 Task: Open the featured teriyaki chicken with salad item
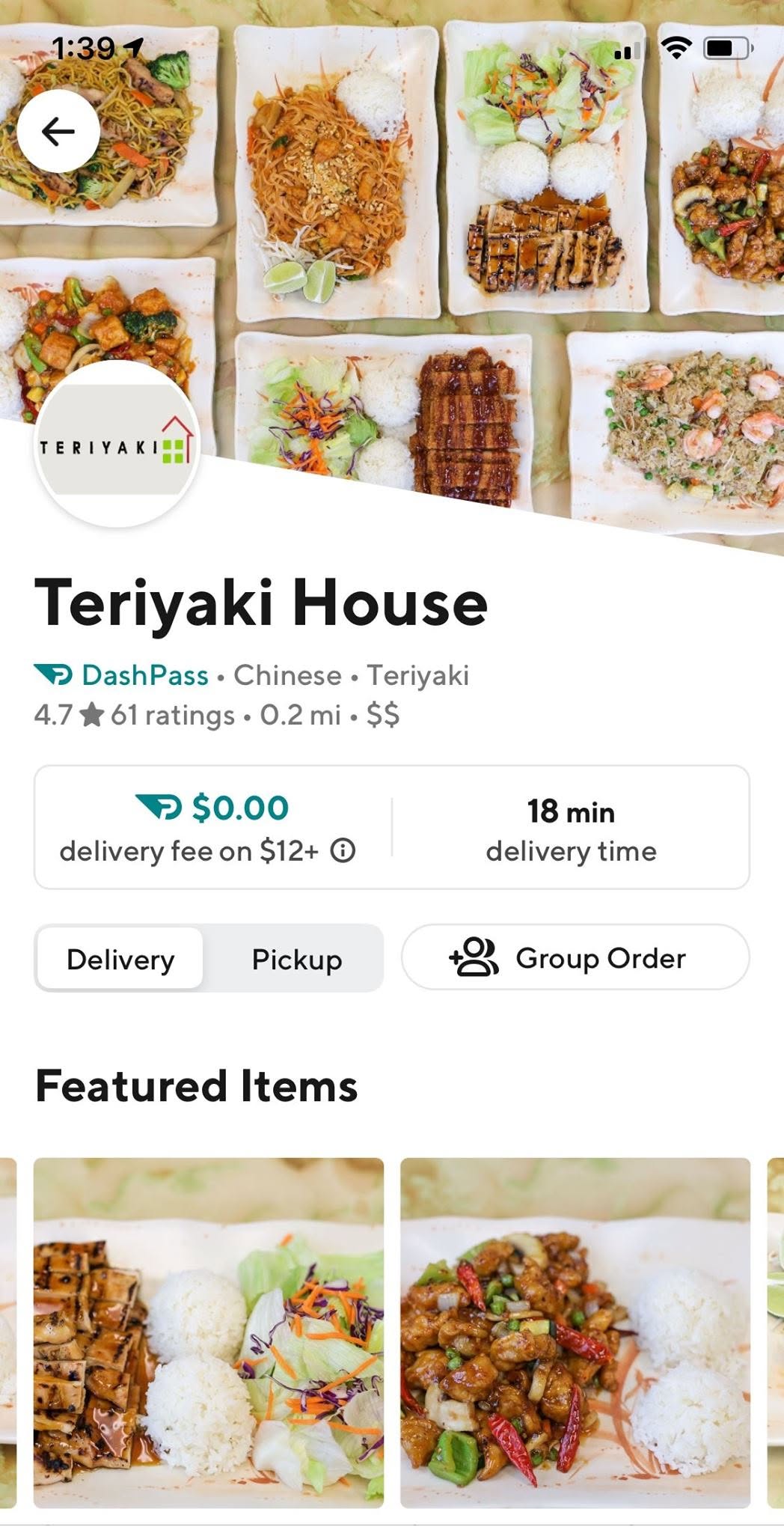click(x=209, y=1332)
